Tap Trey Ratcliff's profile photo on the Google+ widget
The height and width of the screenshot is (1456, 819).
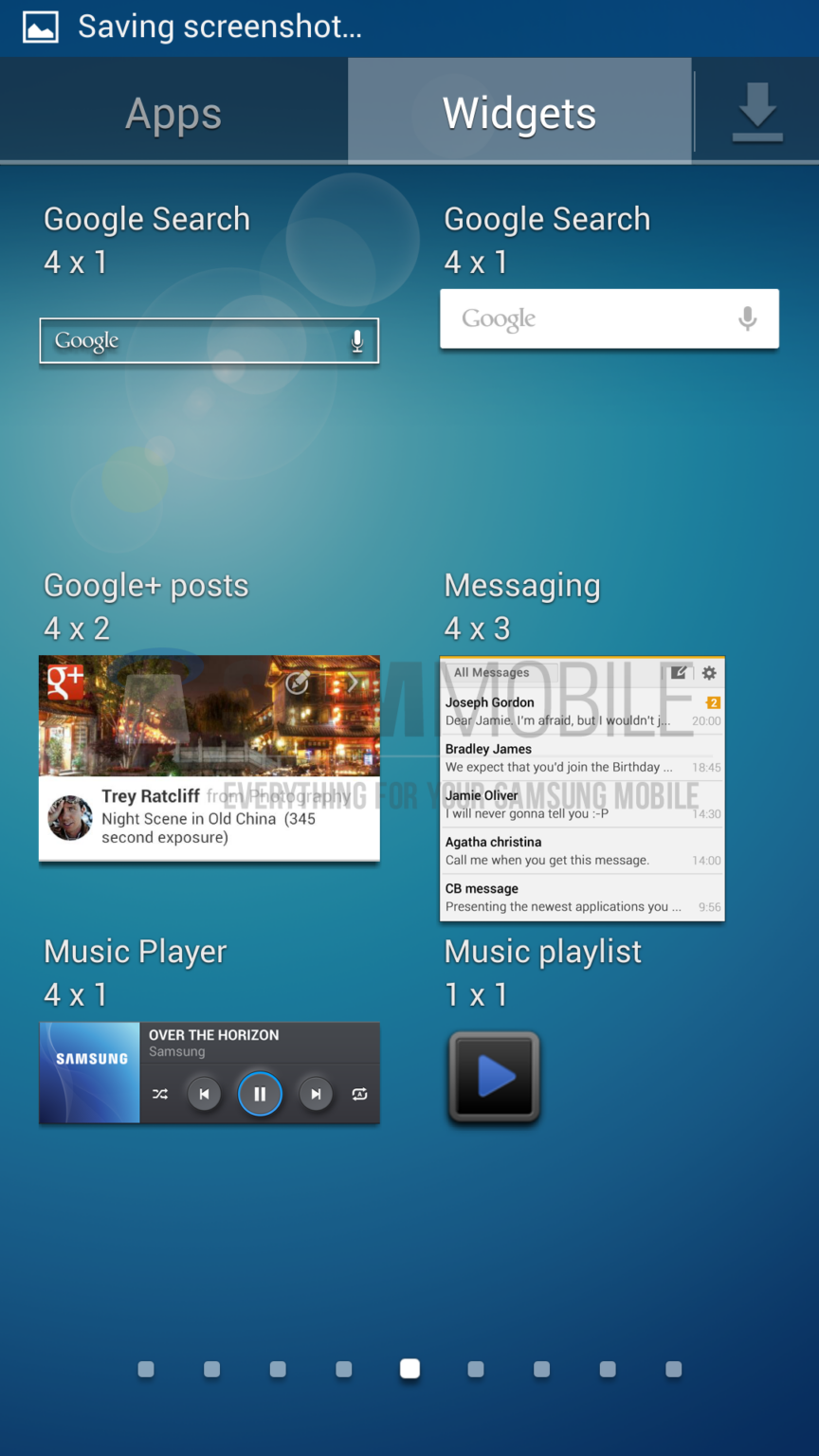[71, 818]
